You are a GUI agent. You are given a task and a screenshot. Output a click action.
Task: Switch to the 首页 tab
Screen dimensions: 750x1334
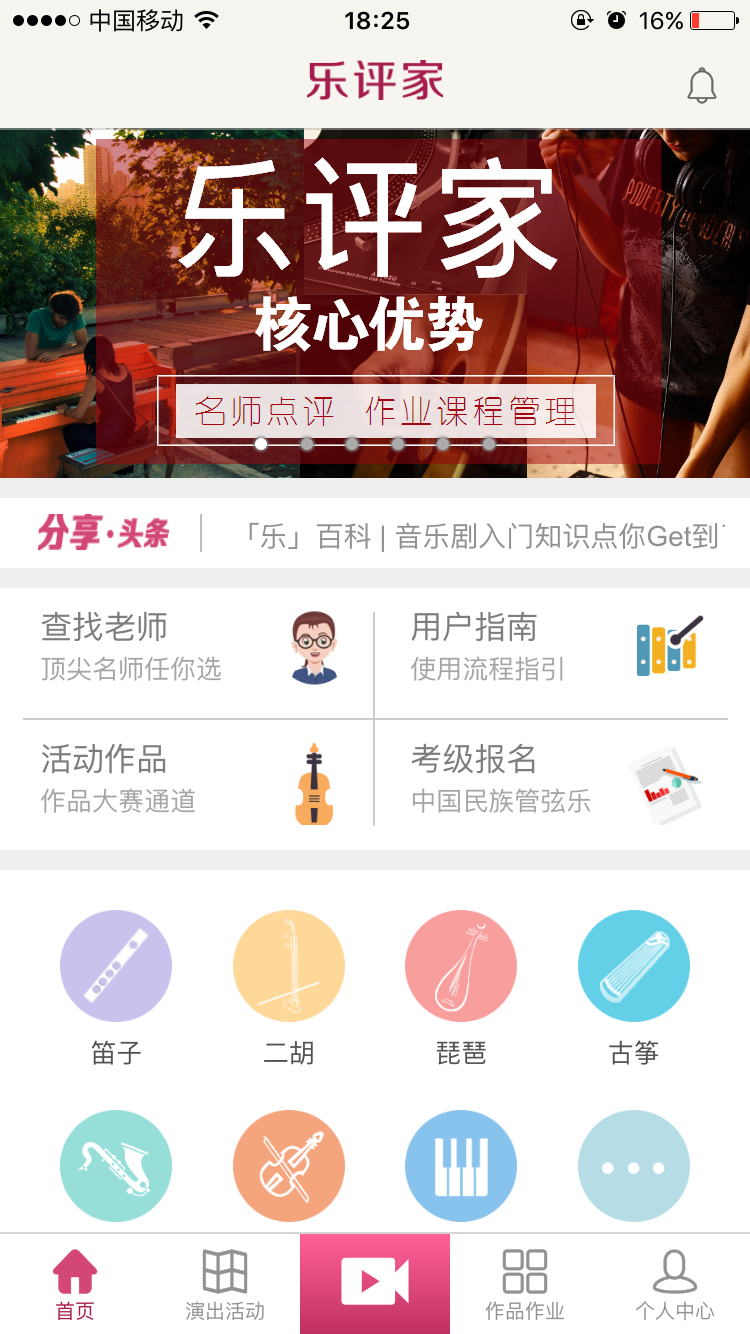tap(75, 1284)
